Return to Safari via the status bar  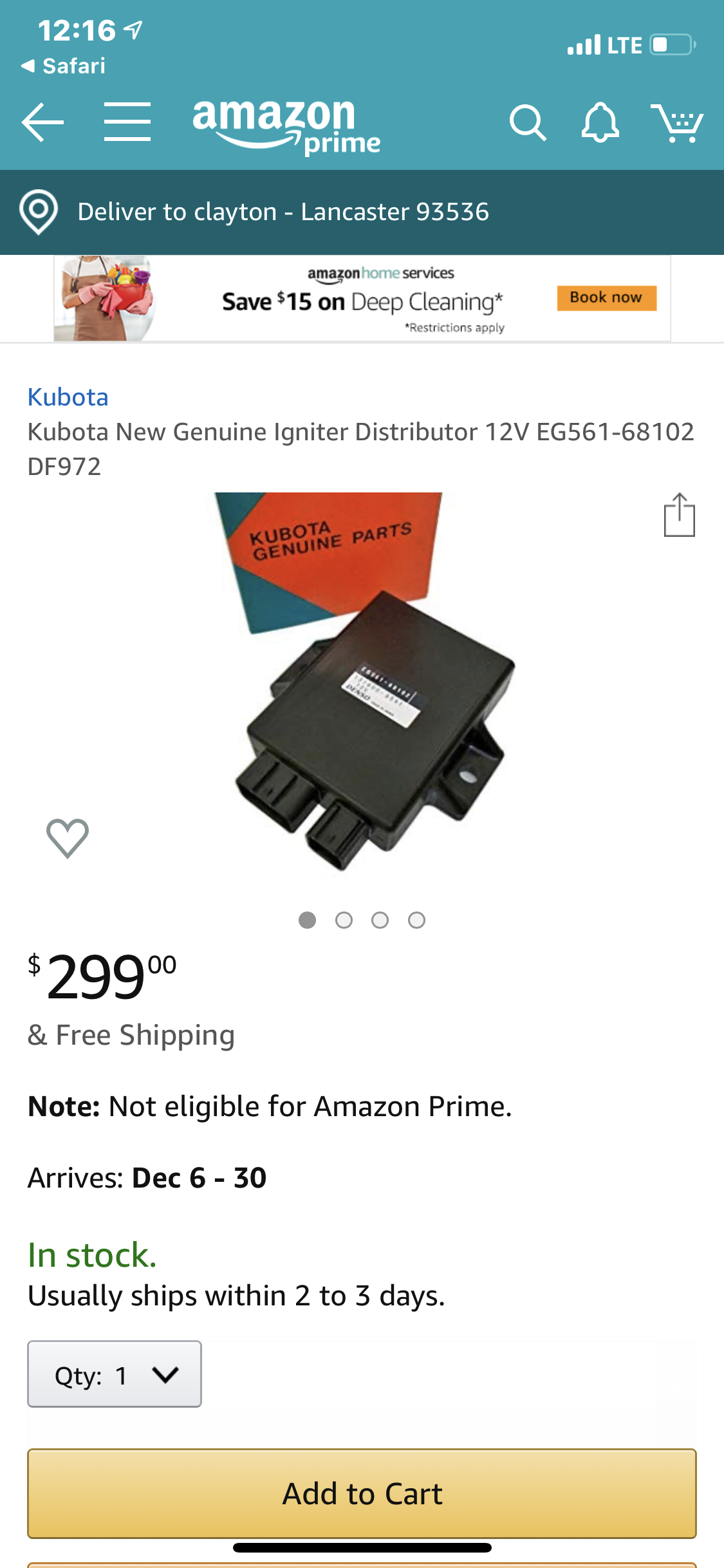coord(63,66)
